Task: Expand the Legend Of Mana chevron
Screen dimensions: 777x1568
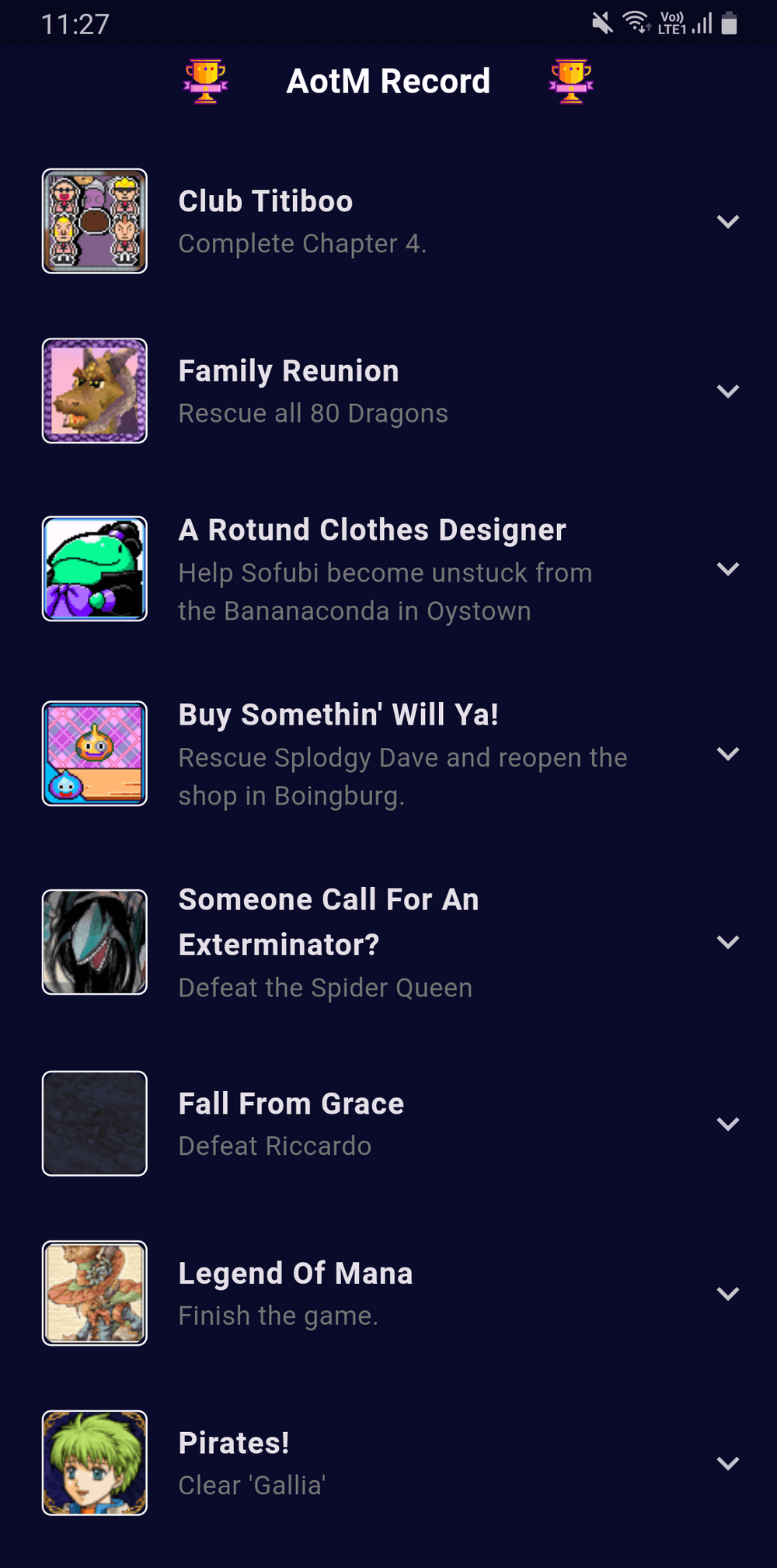Action: point(727,1294)
